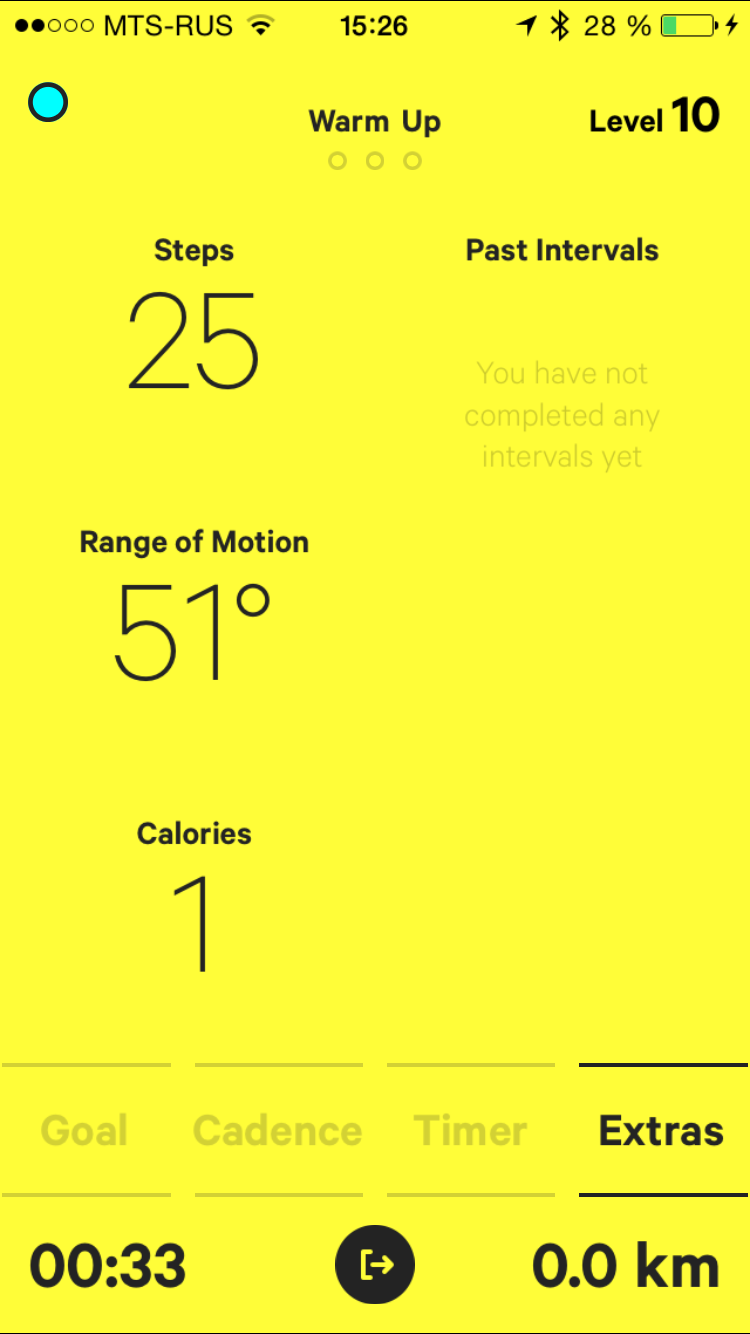Tap page dots under Warm Up
Screen dimensions: 750x1334
tap(375, 161)
